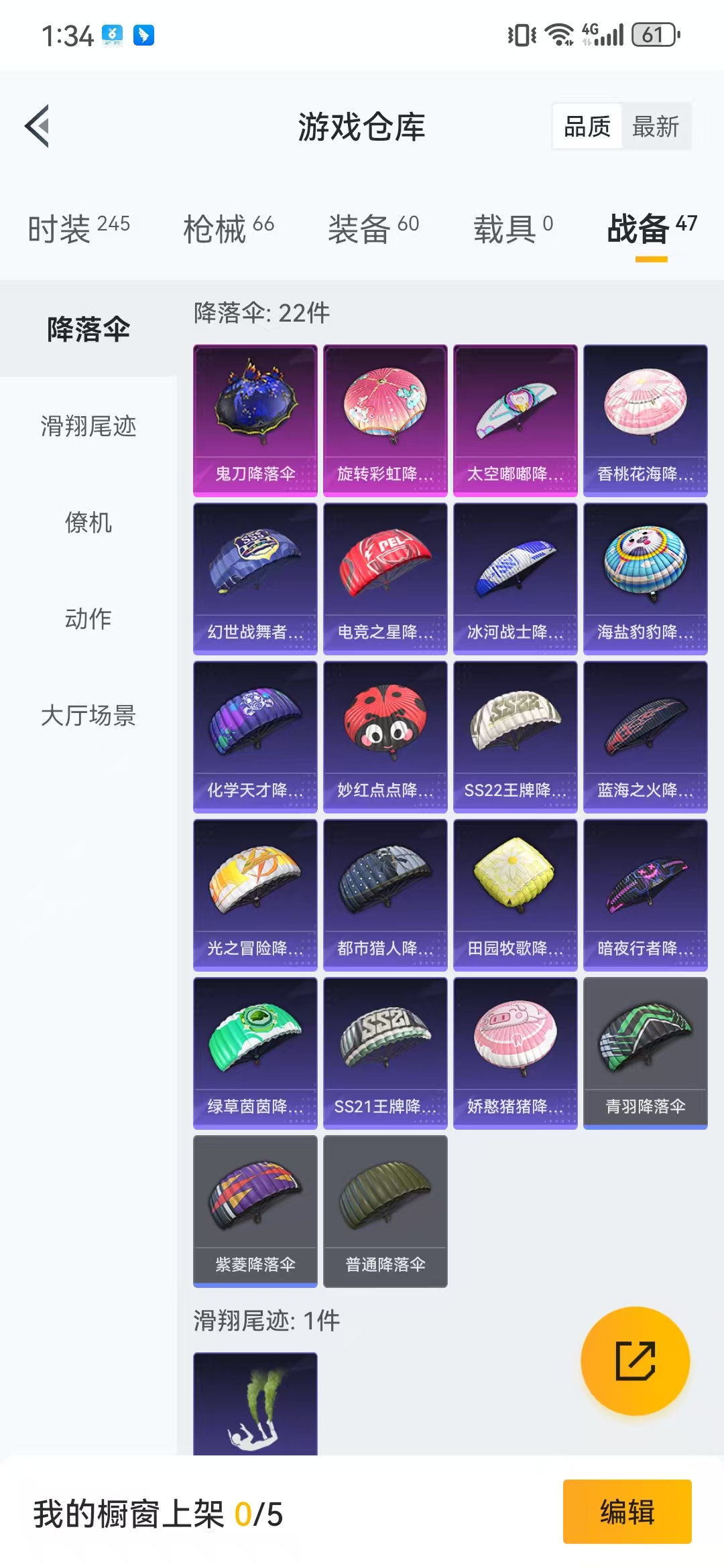This screenshot has height=1568, width=724.
Task: Select 大厅场景 in the side menu
Action: (88, 716)
